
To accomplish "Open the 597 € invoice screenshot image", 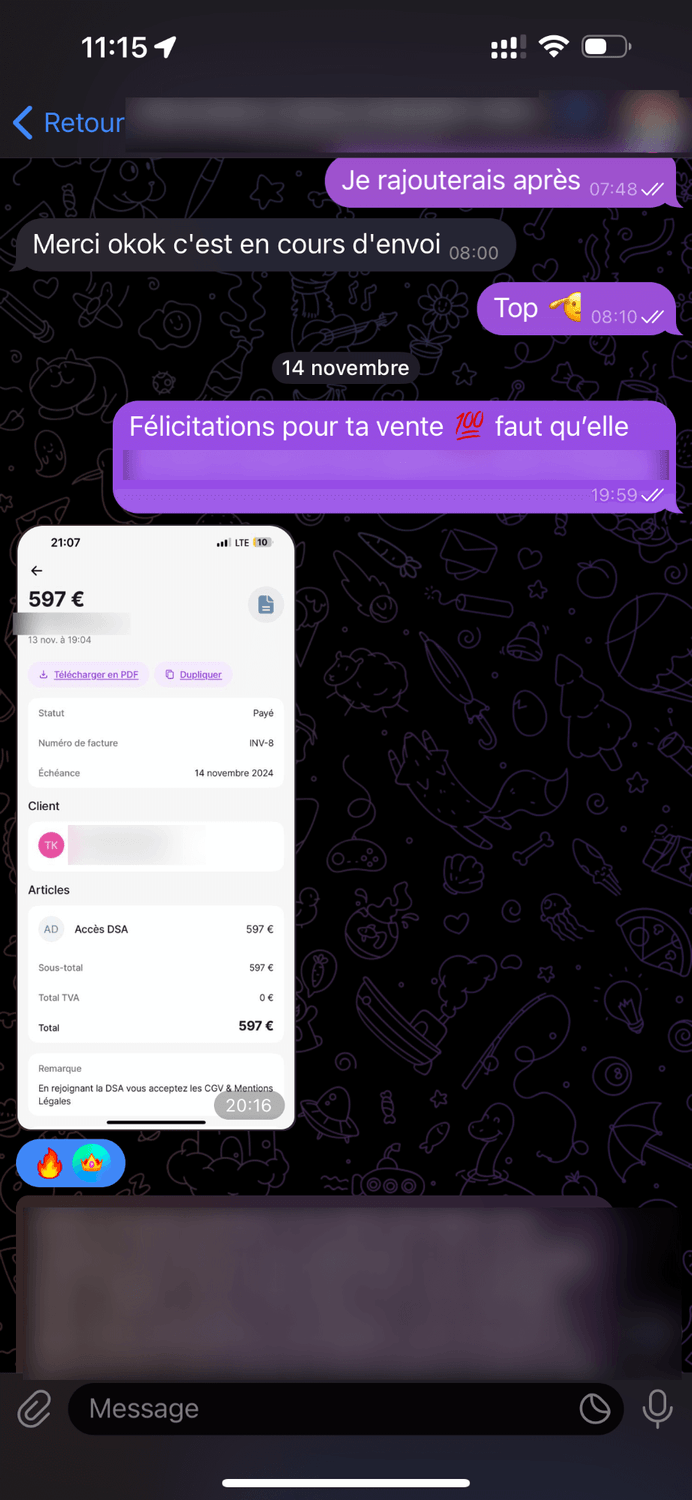I will coord(156,827).
